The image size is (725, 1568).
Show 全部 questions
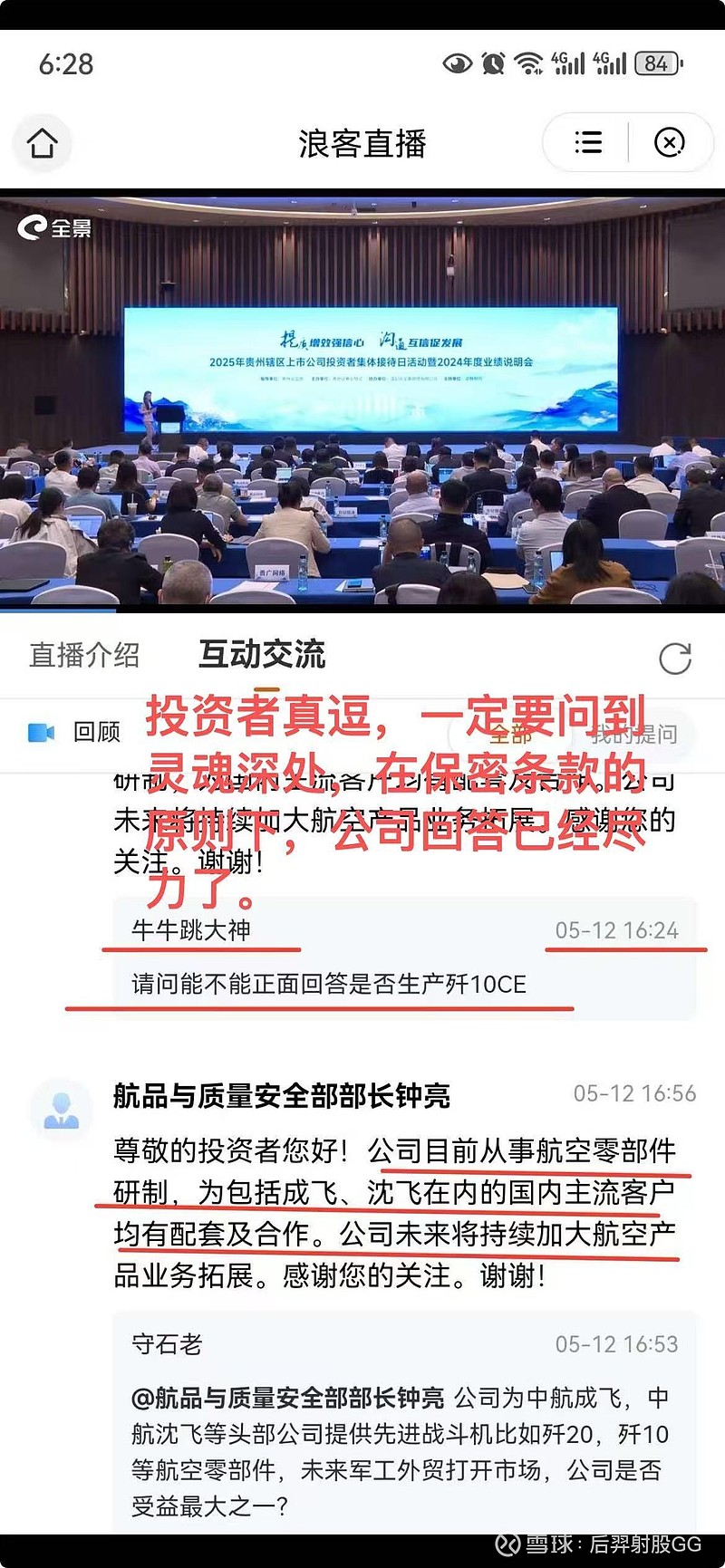coord(510,734)
